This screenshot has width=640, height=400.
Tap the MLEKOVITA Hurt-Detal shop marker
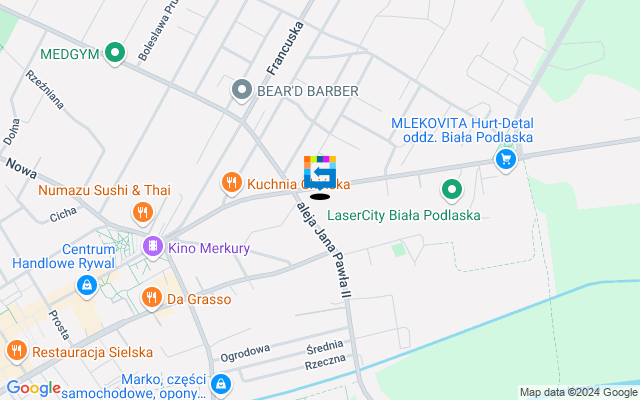[506, 158]
